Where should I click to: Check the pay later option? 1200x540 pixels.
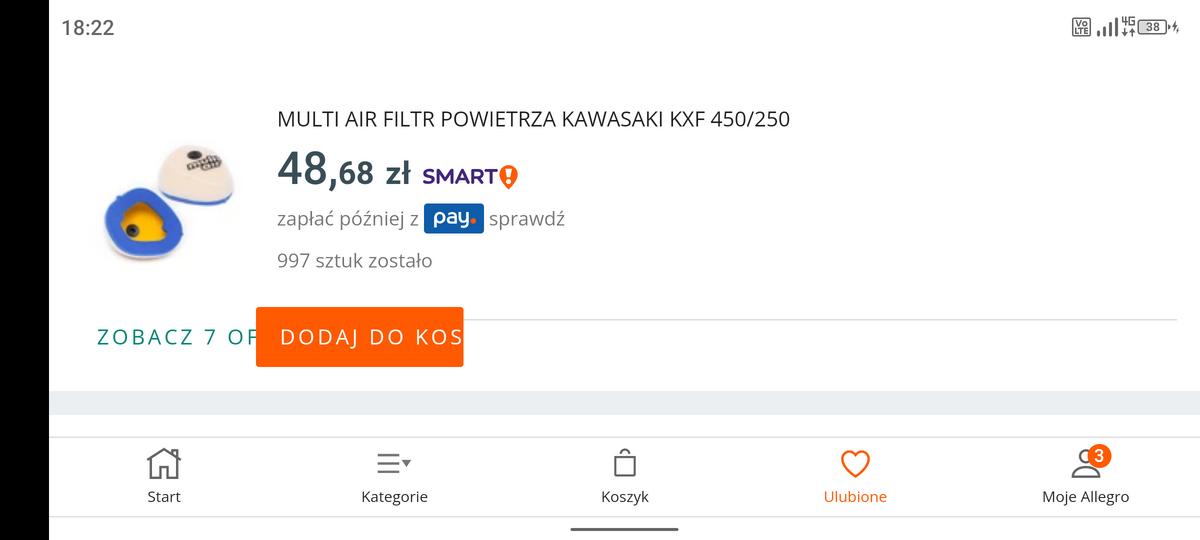pos(526,218)
